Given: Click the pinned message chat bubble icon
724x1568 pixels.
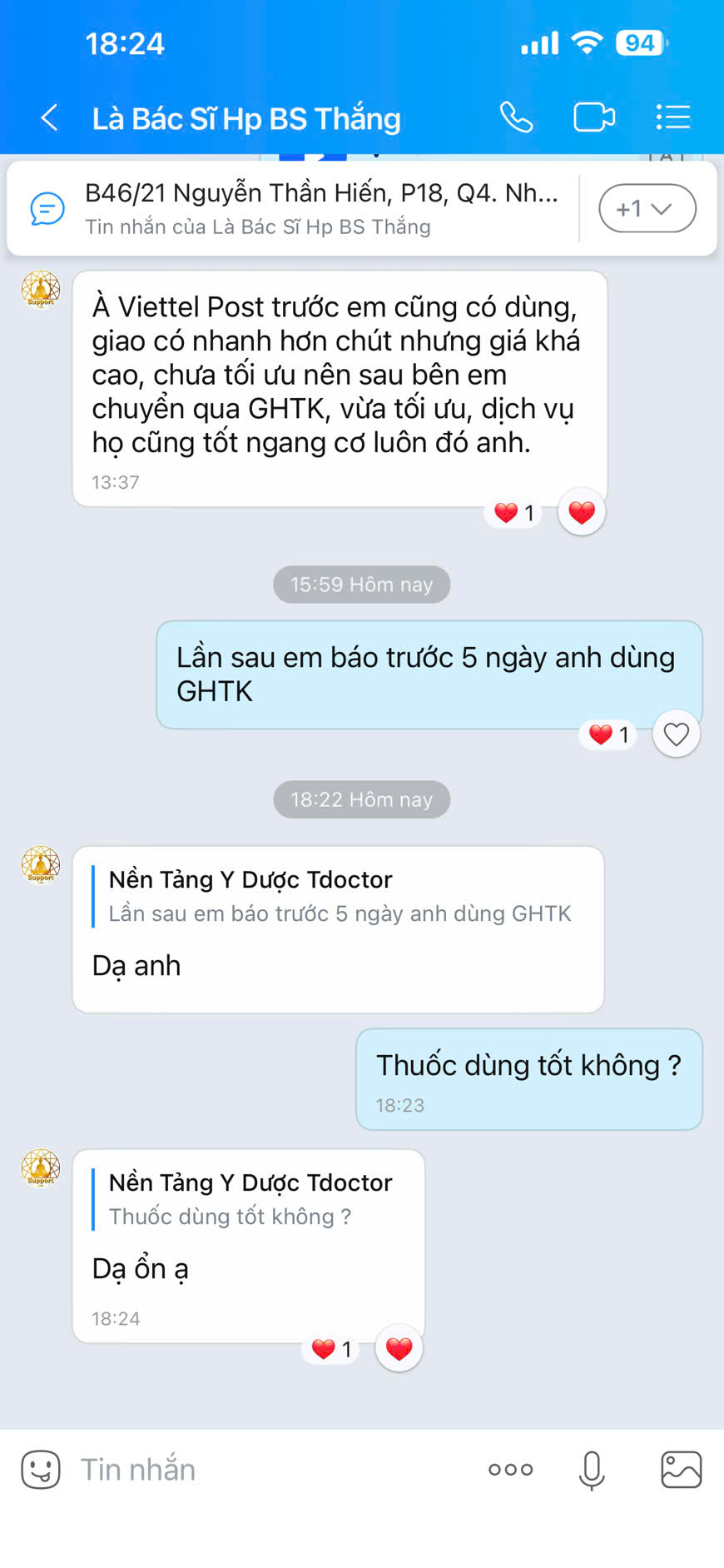Looking at the screenshot, I should point(44,208).
